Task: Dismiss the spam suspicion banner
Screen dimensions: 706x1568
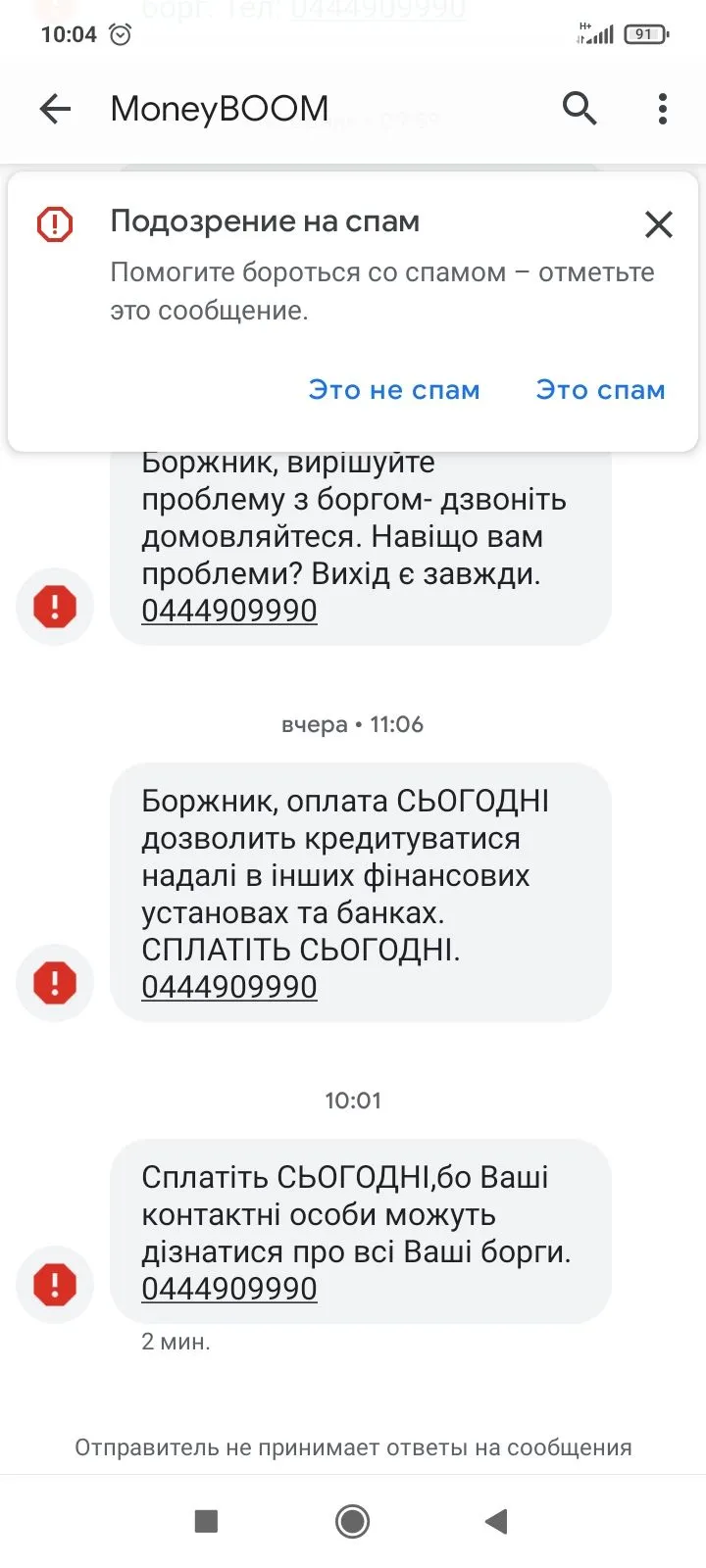Action: tap(659, 224)
